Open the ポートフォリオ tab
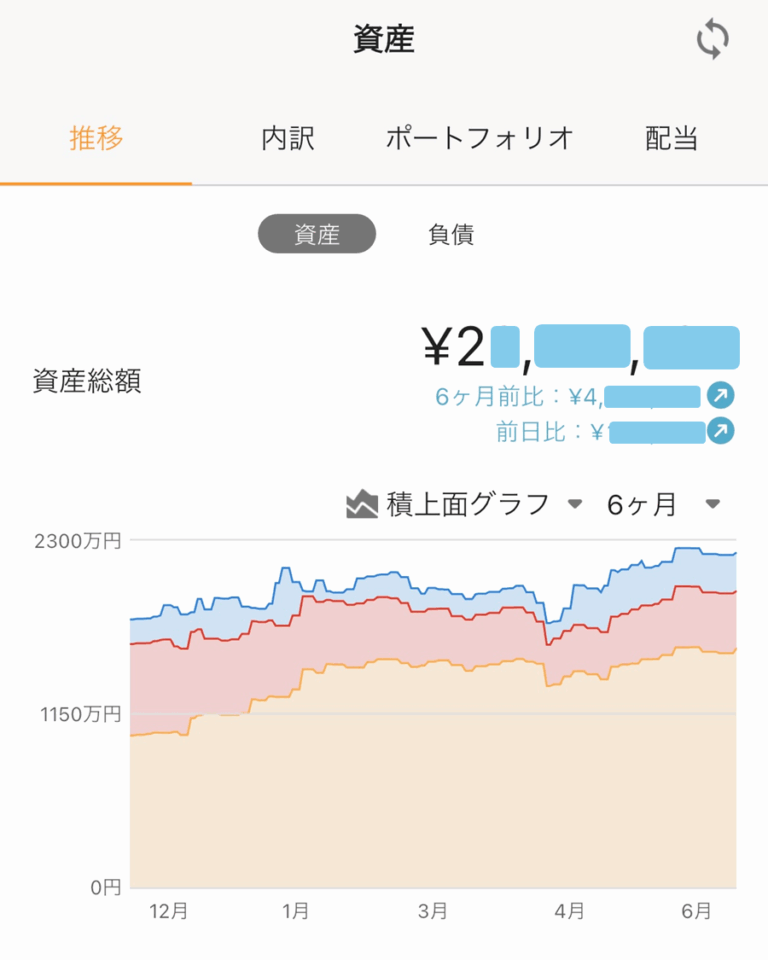This screenshot has width=768, height=960. (480, 138)
